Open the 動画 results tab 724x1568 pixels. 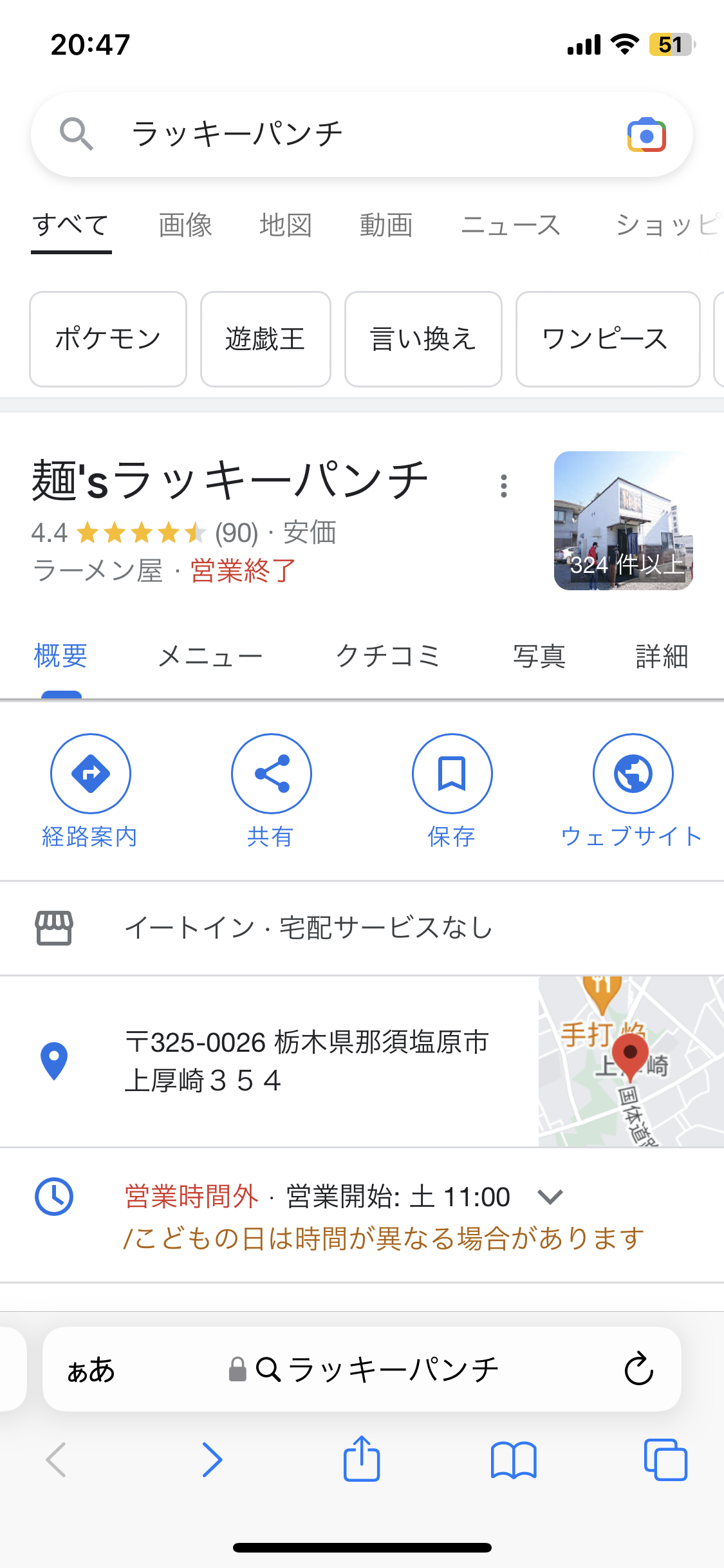click(386, 226)
